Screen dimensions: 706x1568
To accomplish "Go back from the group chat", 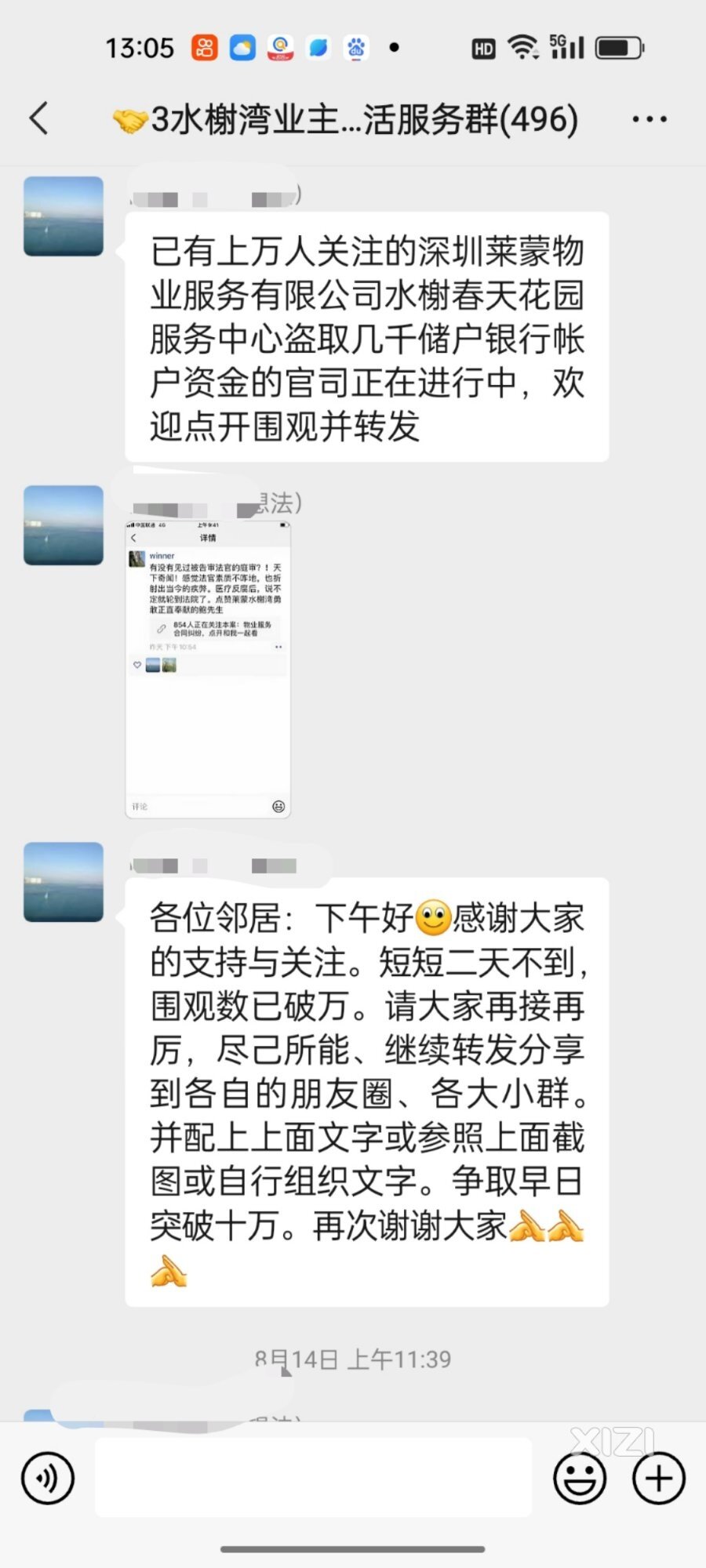I will coord(39,119).
